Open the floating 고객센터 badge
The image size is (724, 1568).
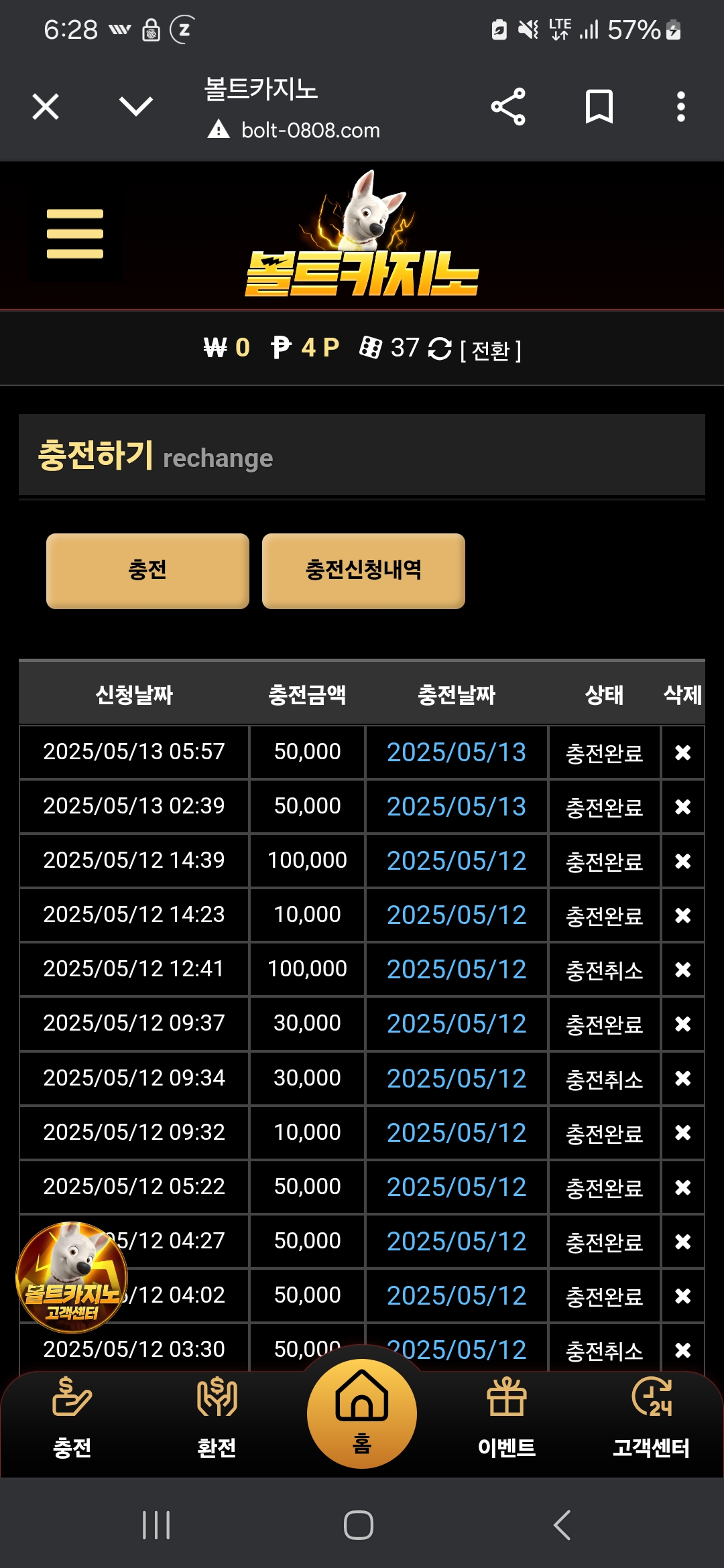tap(72, 1277)
